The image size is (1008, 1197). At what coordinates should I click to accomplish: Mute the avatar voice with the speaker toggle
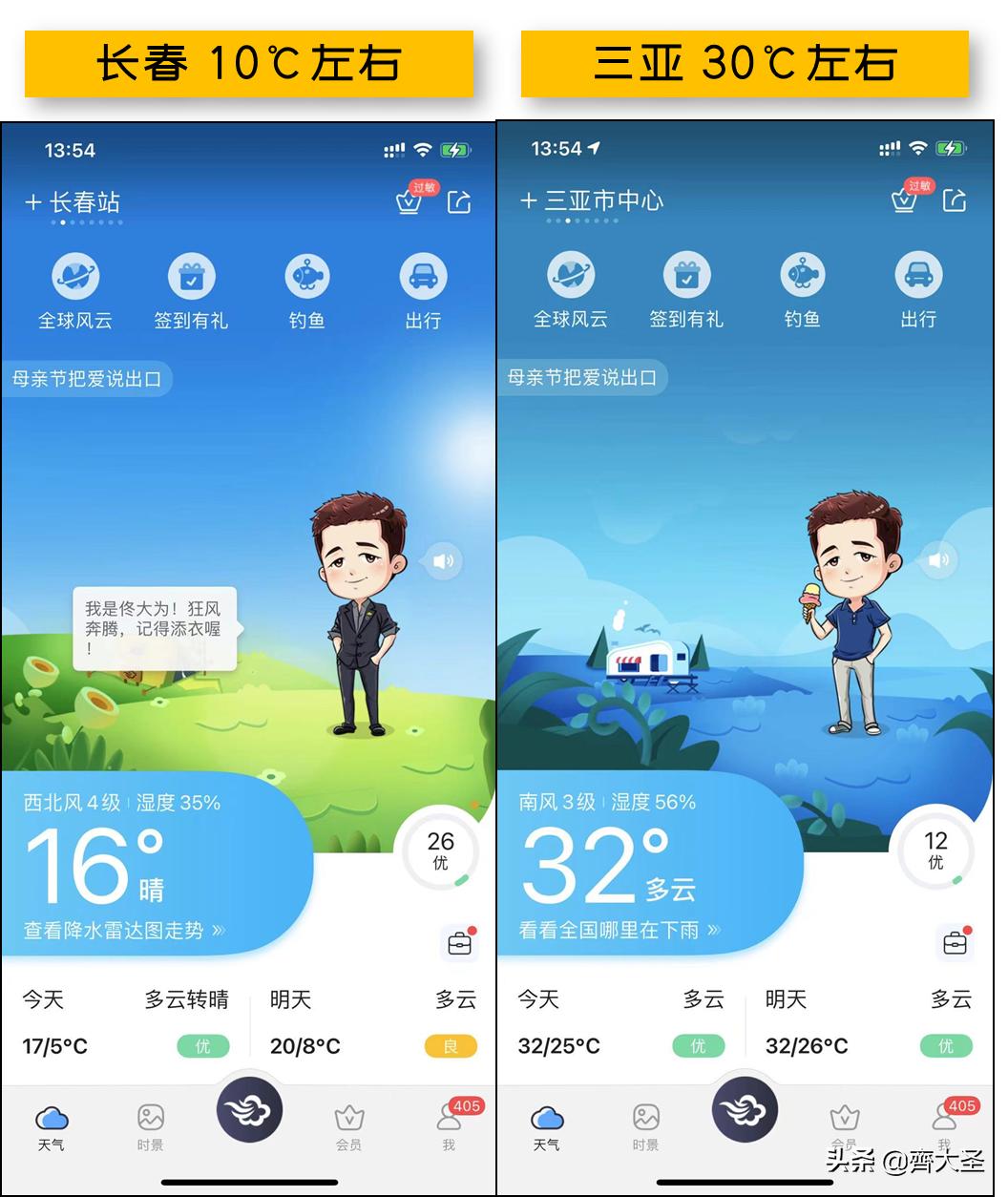(x=441, y=561)
